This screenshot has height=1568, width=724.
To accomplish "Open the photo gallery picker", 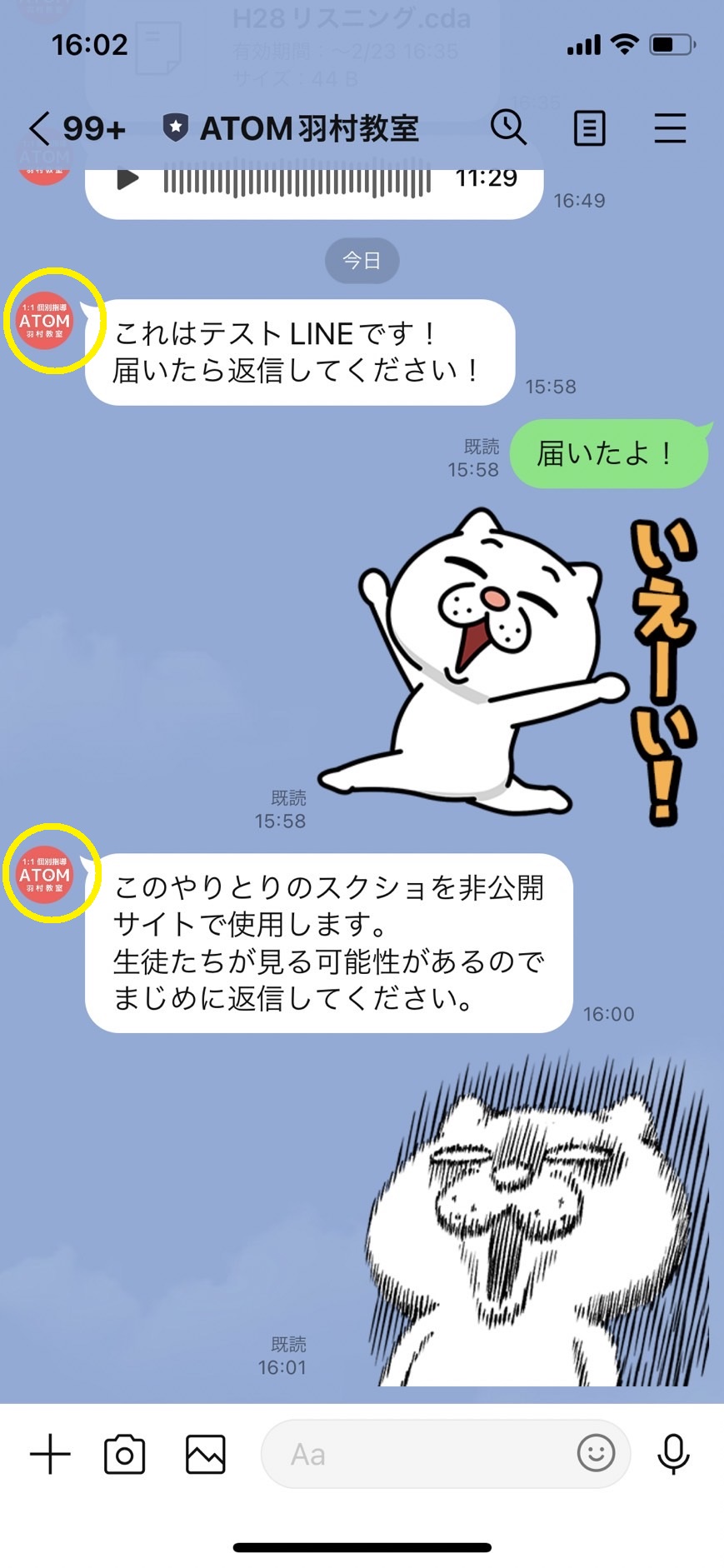I will (x=205, y=1455).
